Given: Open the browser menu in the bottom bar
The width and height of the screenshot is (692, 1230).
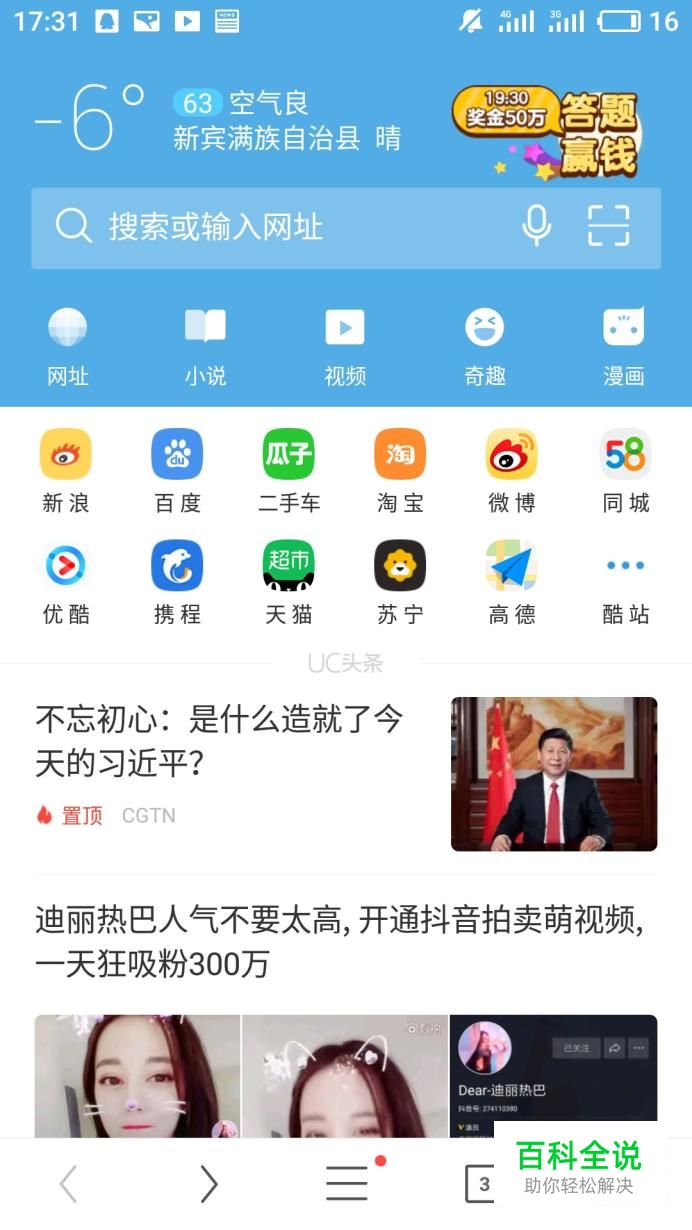Looking at the screenshot, I should click(347, 1183).
